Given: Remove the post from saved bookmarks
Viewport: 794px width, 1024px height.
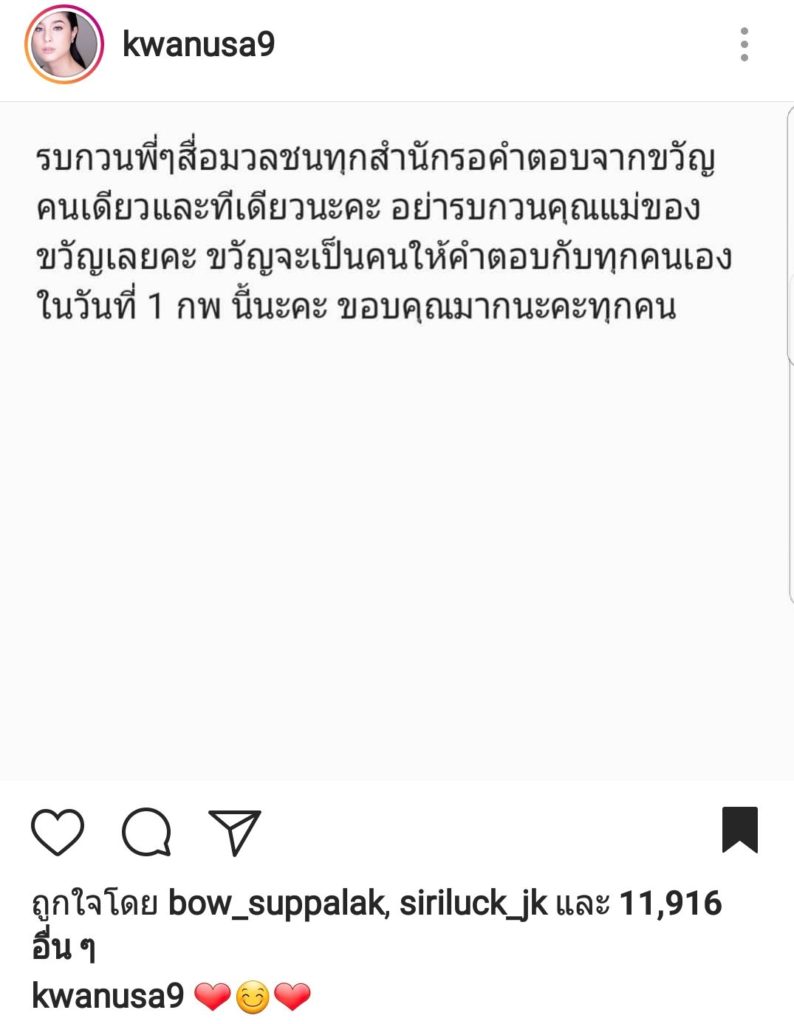Looking at the screenshot, I should [x=739, y=830].
